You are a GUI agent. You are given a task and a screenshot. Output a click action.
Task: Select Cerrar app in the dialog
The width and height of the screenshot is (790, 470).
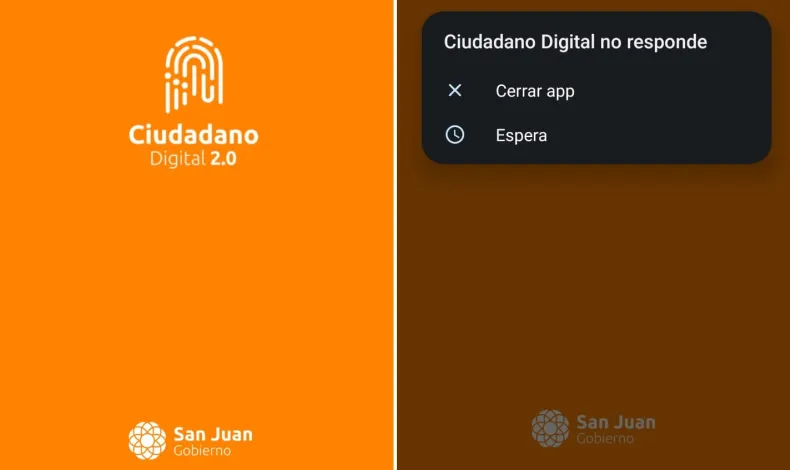click(534, 91)
